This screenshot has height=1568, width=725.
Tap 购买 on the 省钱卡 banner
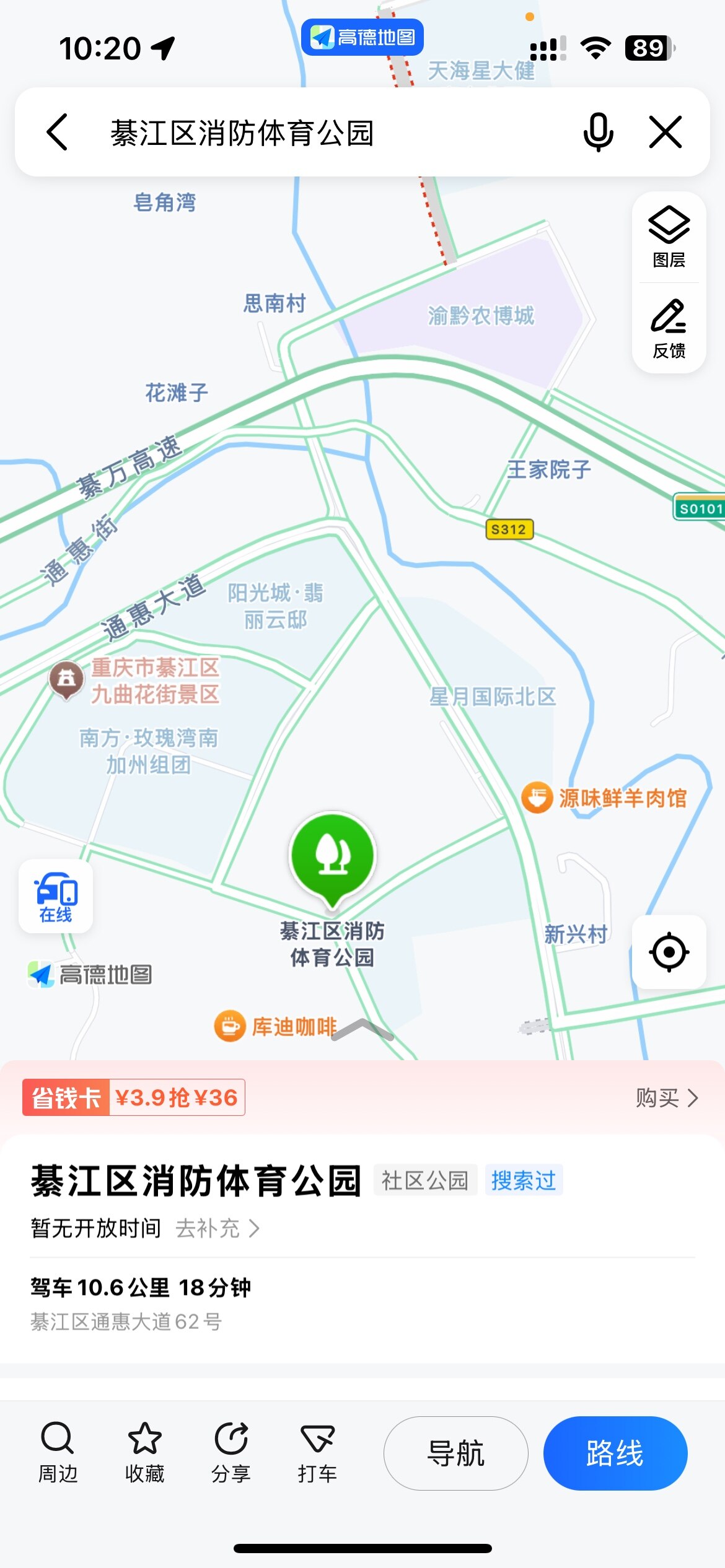[667, 1098]
